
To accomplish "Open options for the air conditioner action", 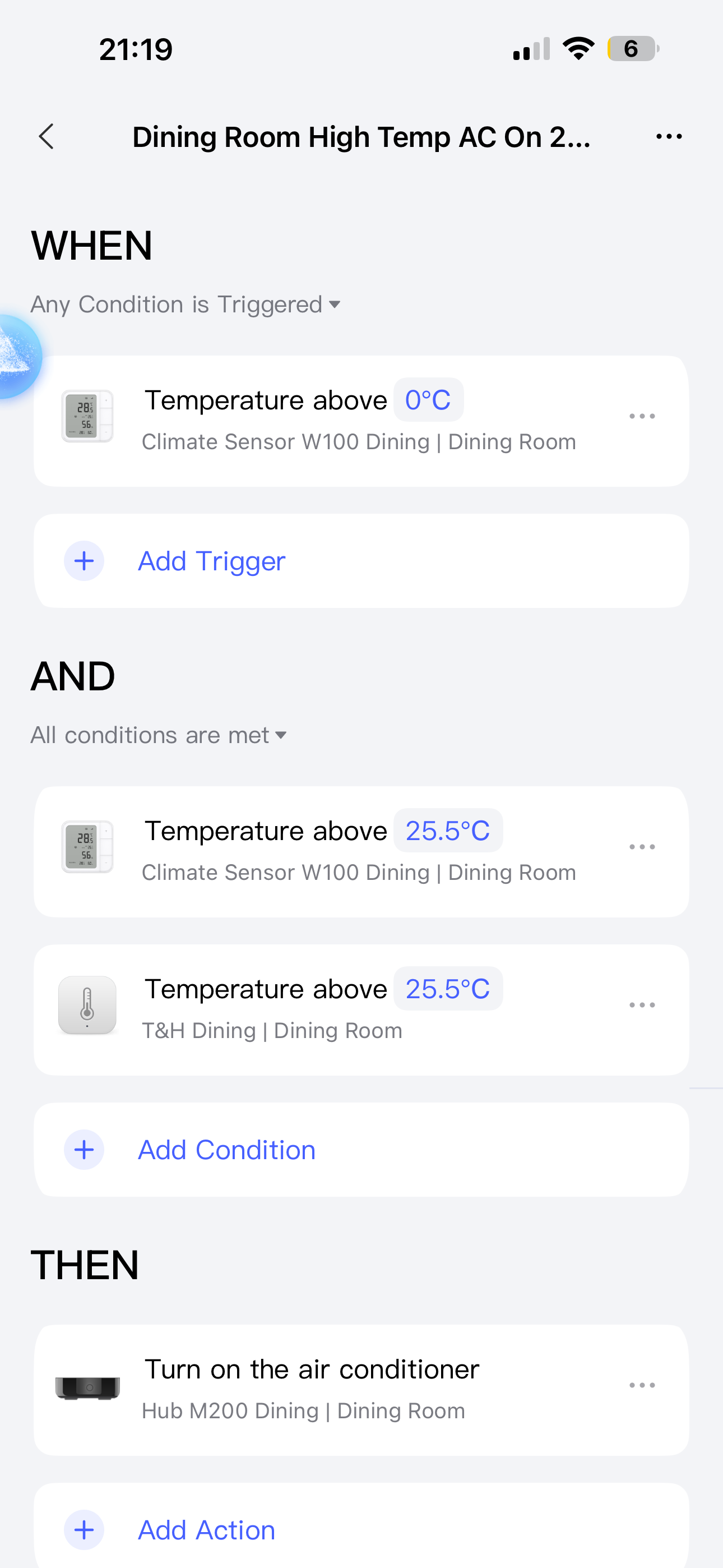I will click(x=642, y=1385).
